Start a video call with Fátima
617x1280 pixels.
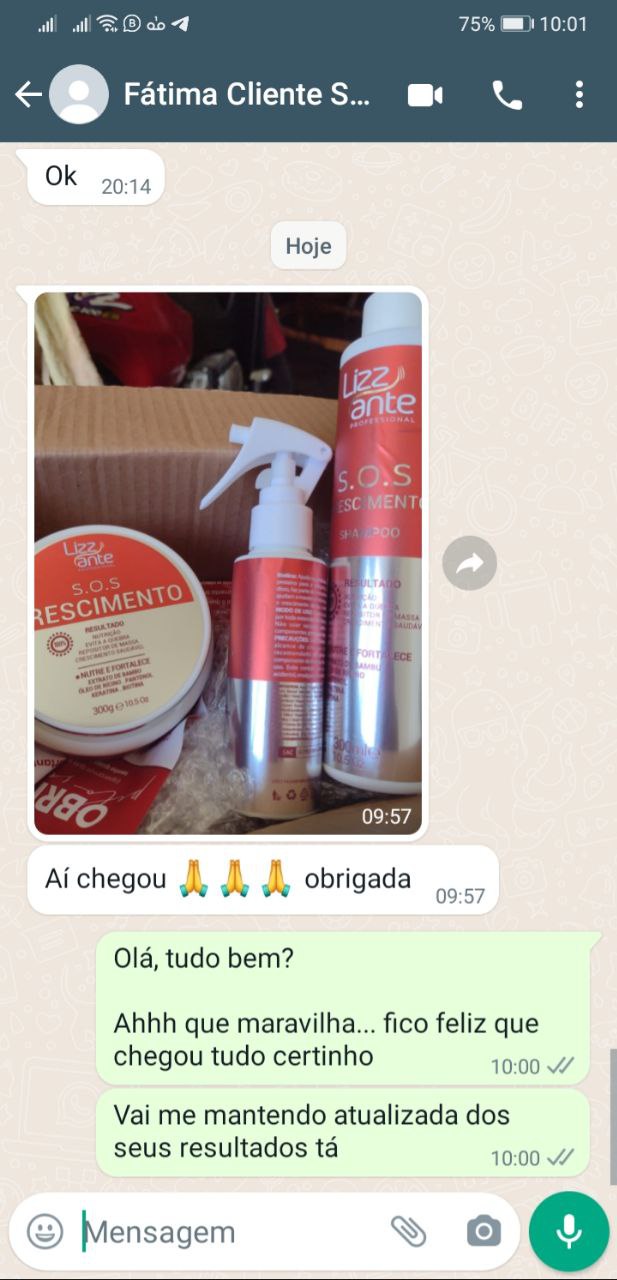[x=425, y=95]
